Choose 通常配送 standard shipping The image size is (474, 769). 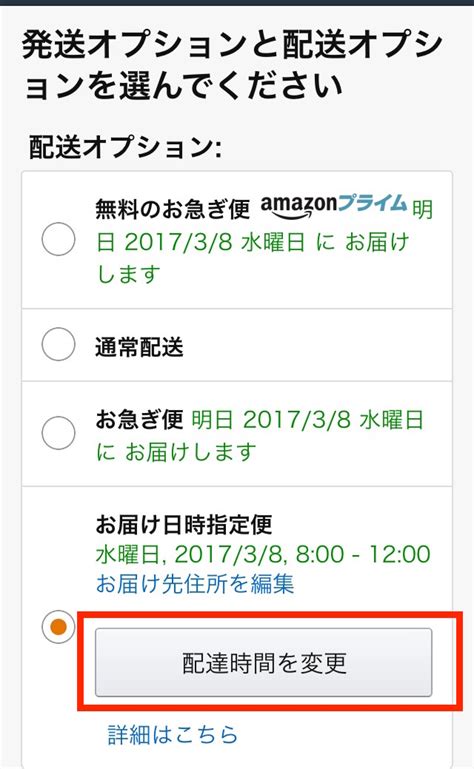pyautogui.click(x=58, y=344)
